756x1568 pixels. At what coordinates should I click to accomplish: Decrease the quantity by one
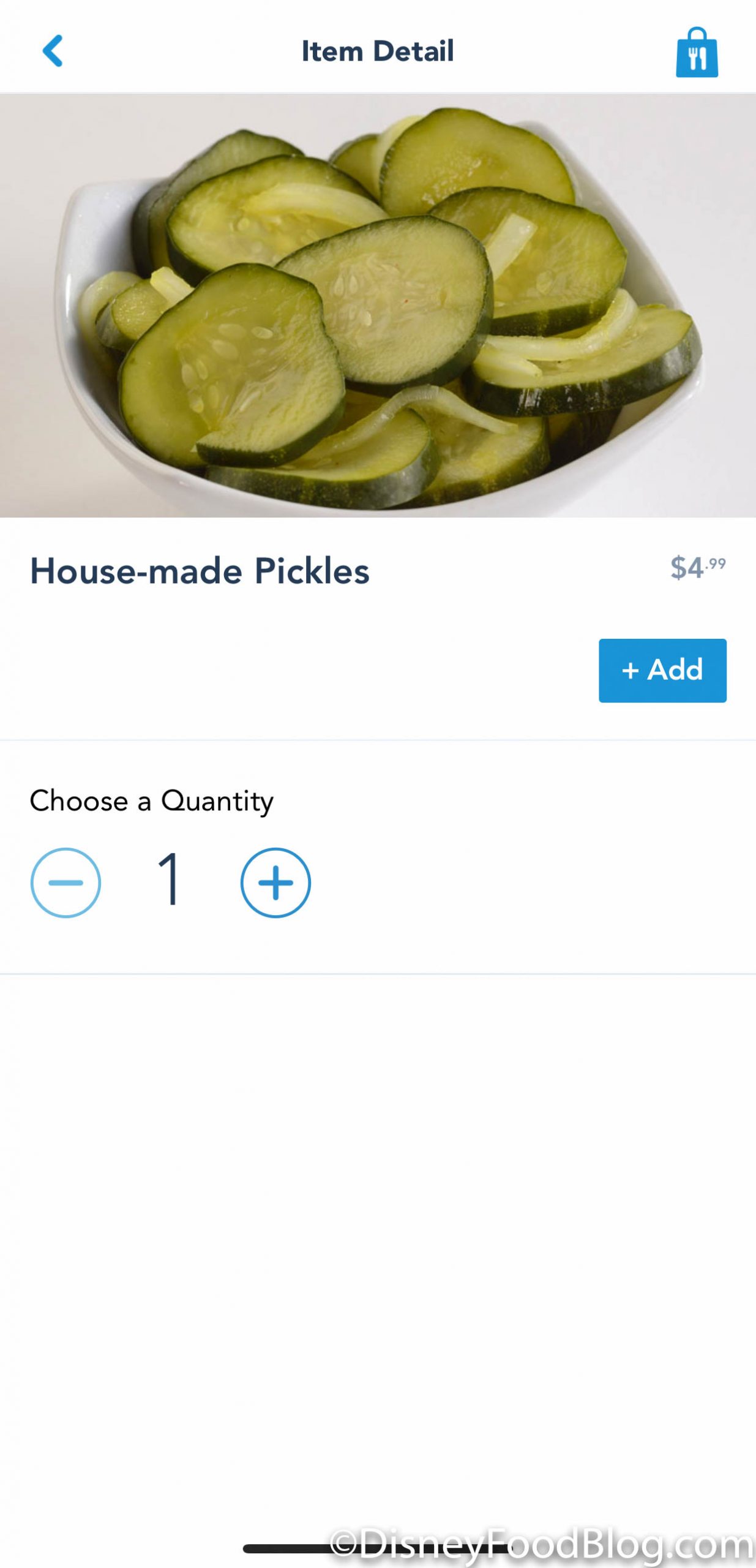pyautogui.click(x=65, y=883)
